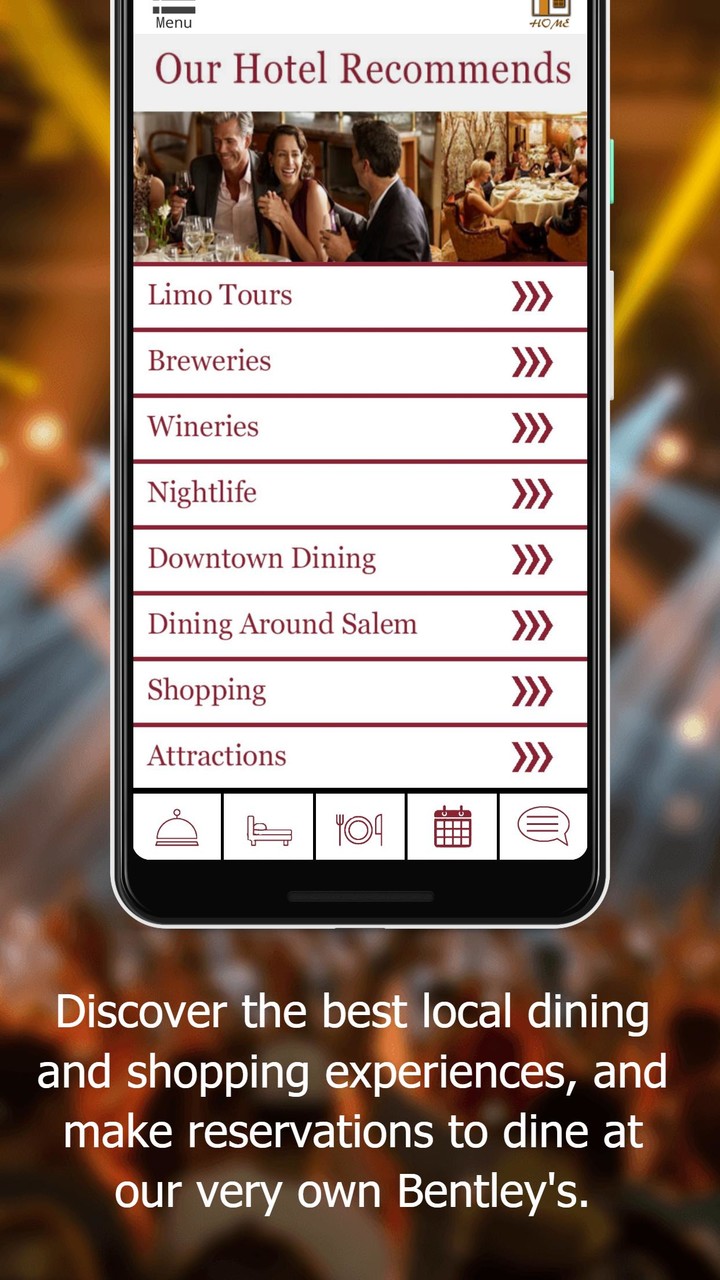Tap the phone's home indicator bar
This screenshot has width=720, height=1280.
pos(360,896)
